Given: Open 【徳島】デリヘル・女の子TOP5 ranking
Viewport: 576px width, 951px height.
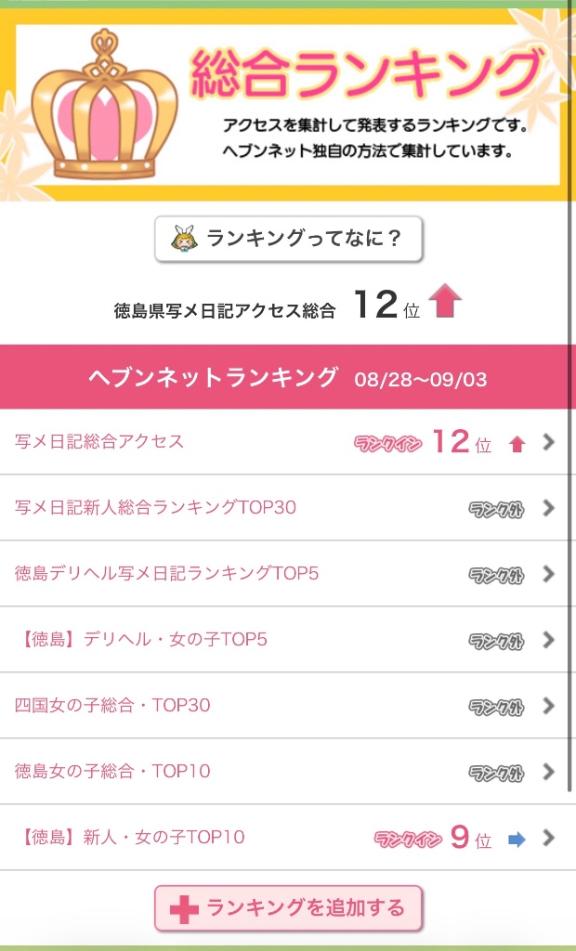Looking at the screenshot, I should (x=286, y=640).
